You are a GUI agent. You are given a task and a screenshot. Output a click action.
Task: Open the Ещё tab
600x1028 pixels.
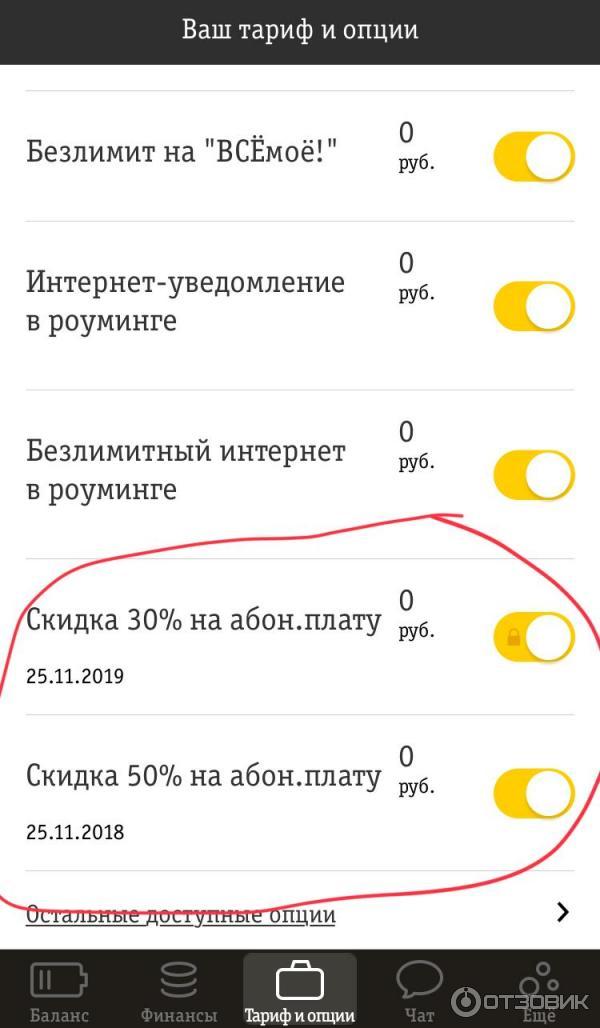[541, 990]
